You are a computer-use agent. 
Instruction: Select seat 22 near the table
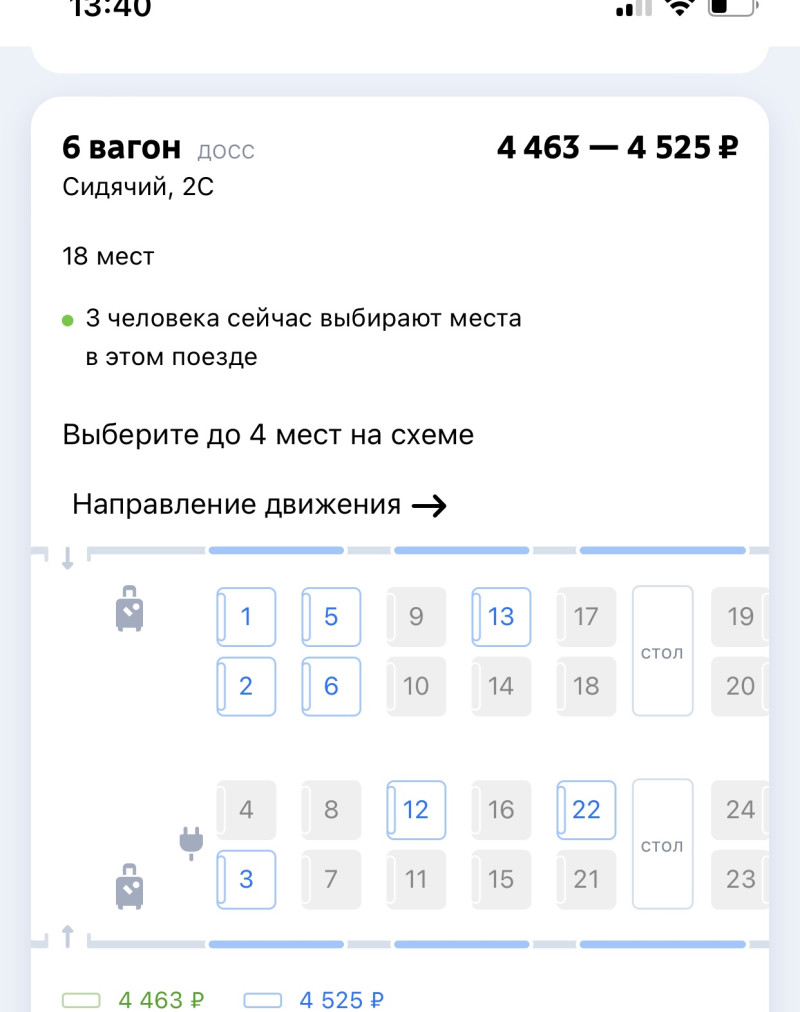click(586, 809)
